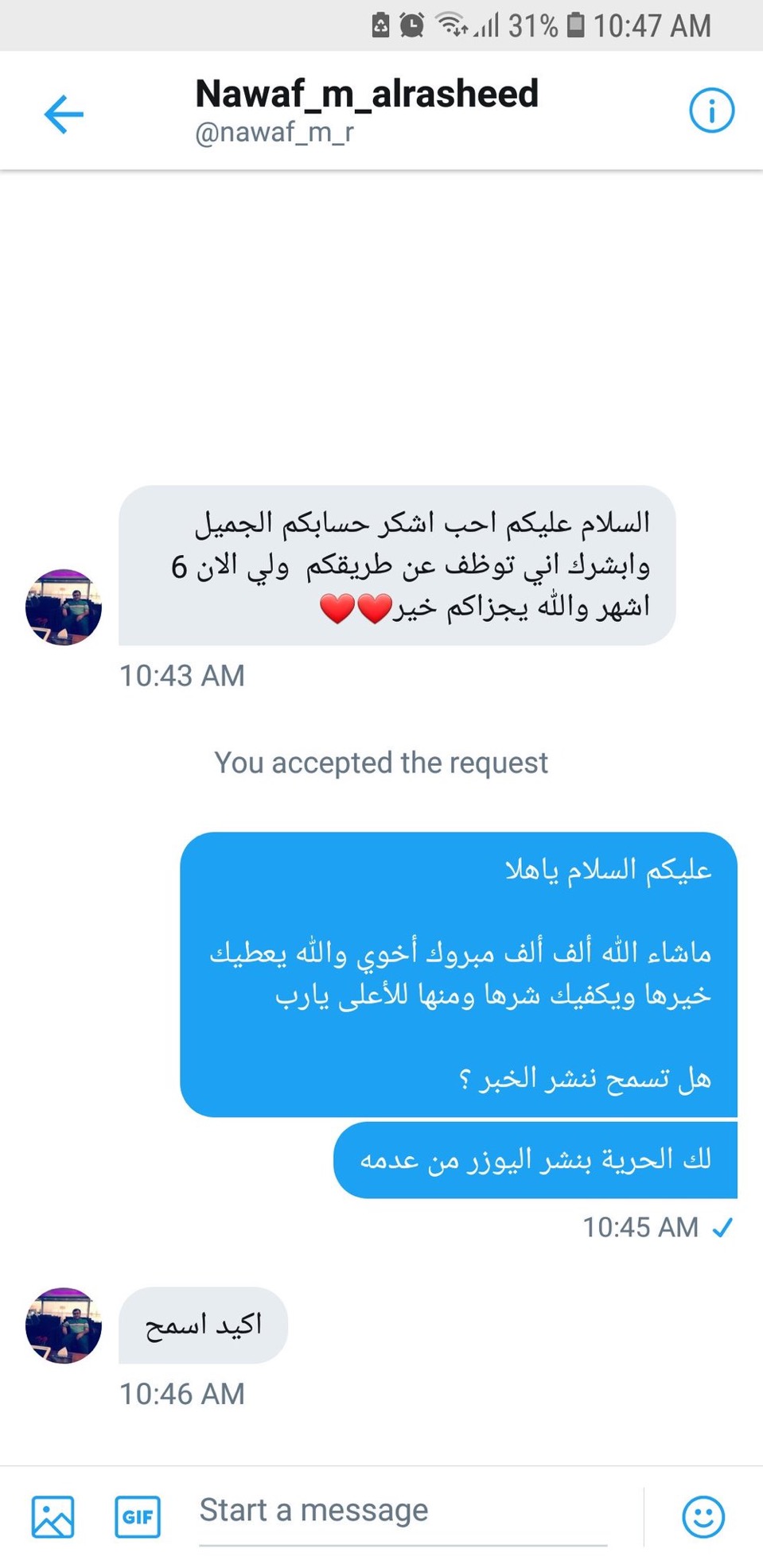Attach a photo to the message
This screenshot has width=763, height=1568.
53,1516
